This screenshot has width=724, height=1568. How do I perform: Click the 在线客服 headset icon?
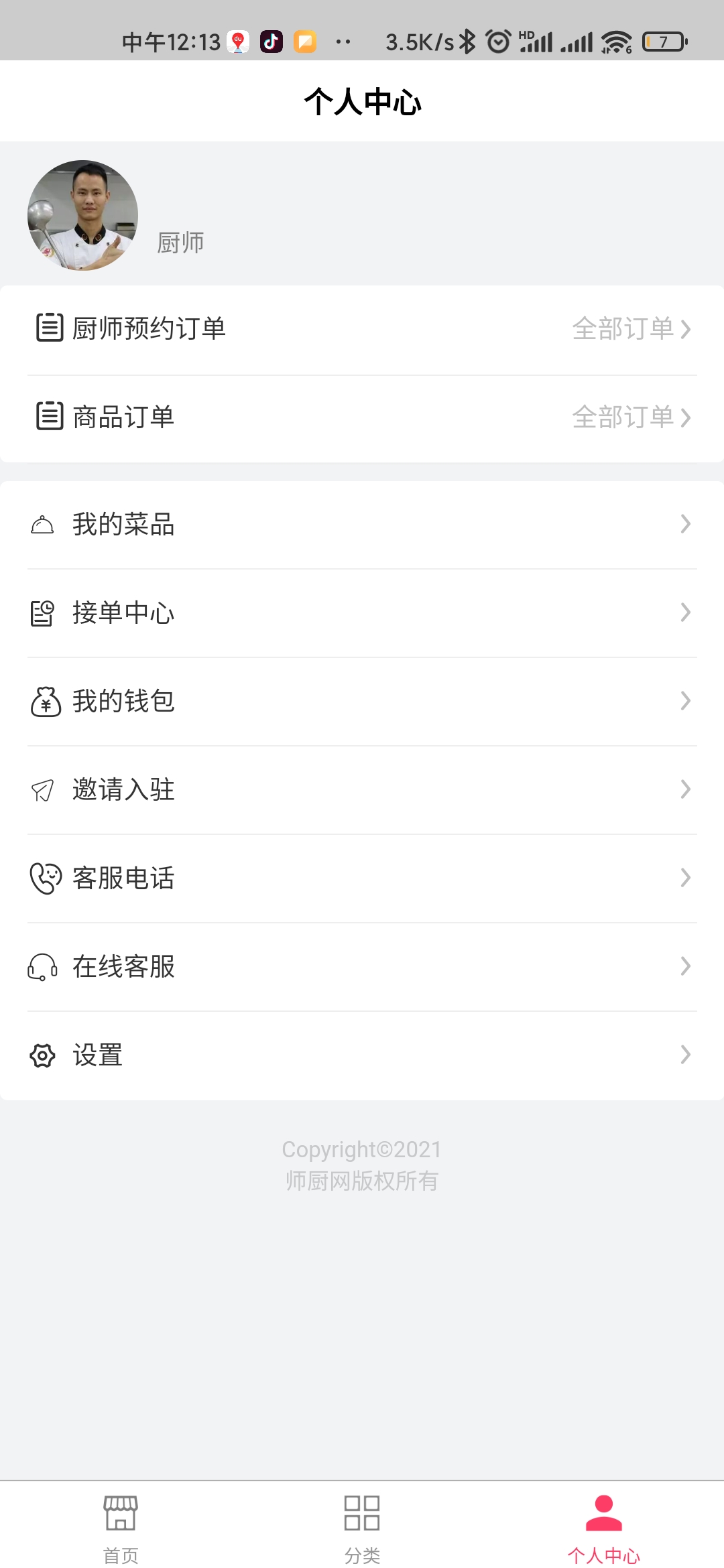point(42,966)
